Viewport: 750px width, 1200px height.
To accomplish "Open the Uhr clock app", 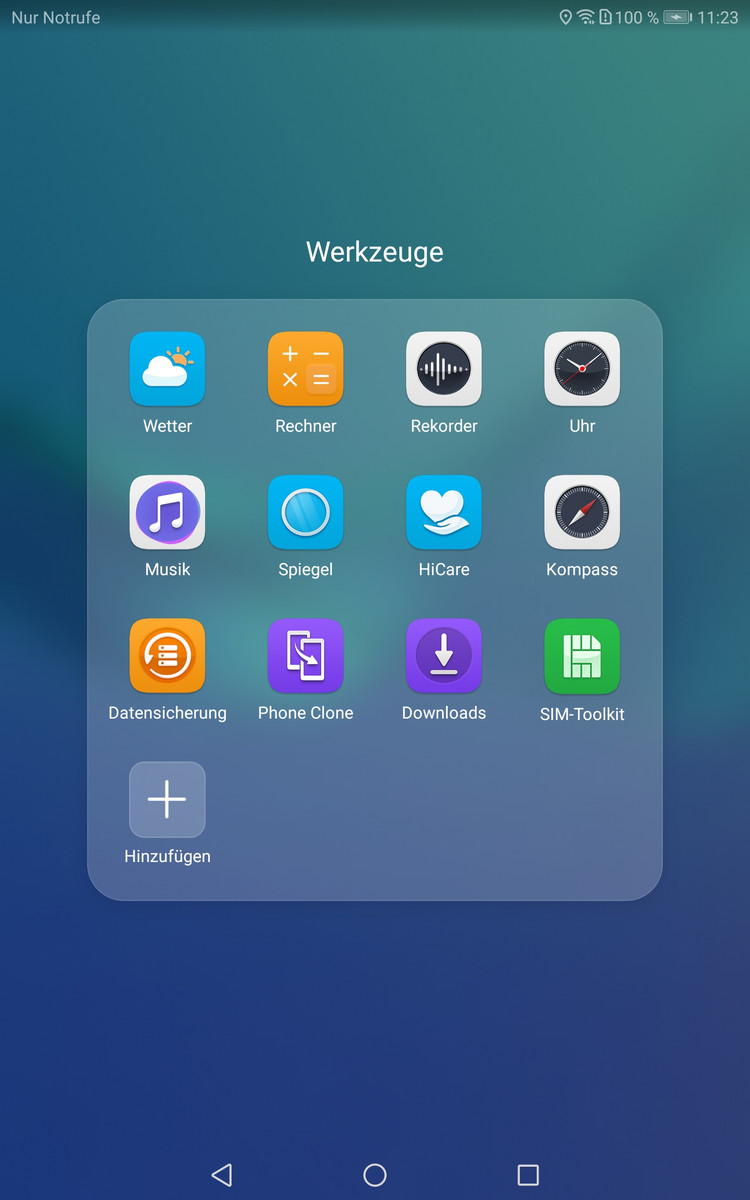I will (582, 369).
